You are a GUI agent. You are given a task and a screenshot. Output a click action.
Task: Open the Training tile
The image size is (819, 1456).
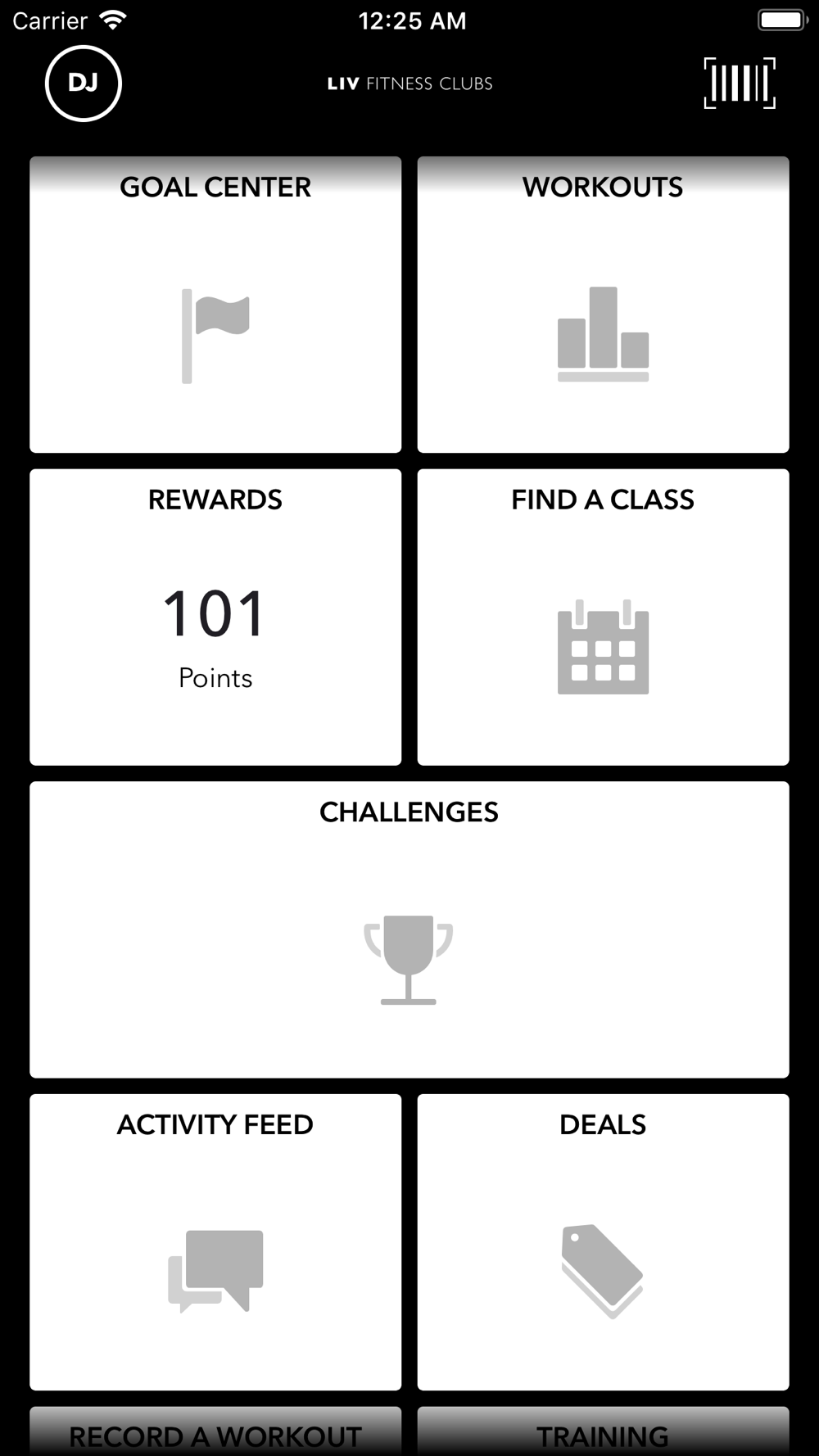pyautogui.click(x=604, y=1431)
